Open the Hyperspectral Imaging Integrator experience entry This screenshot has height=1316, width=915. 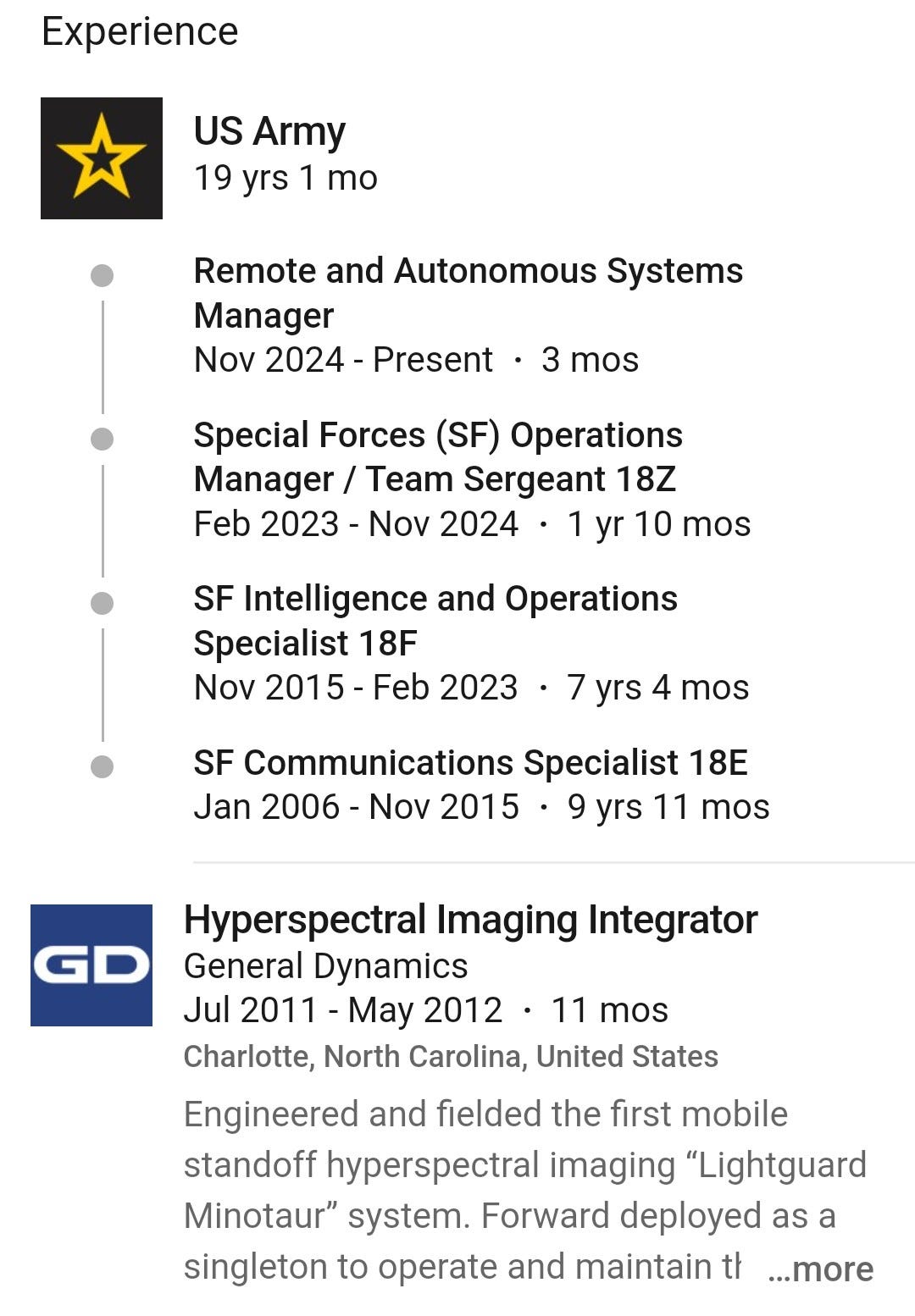[470, 920]
